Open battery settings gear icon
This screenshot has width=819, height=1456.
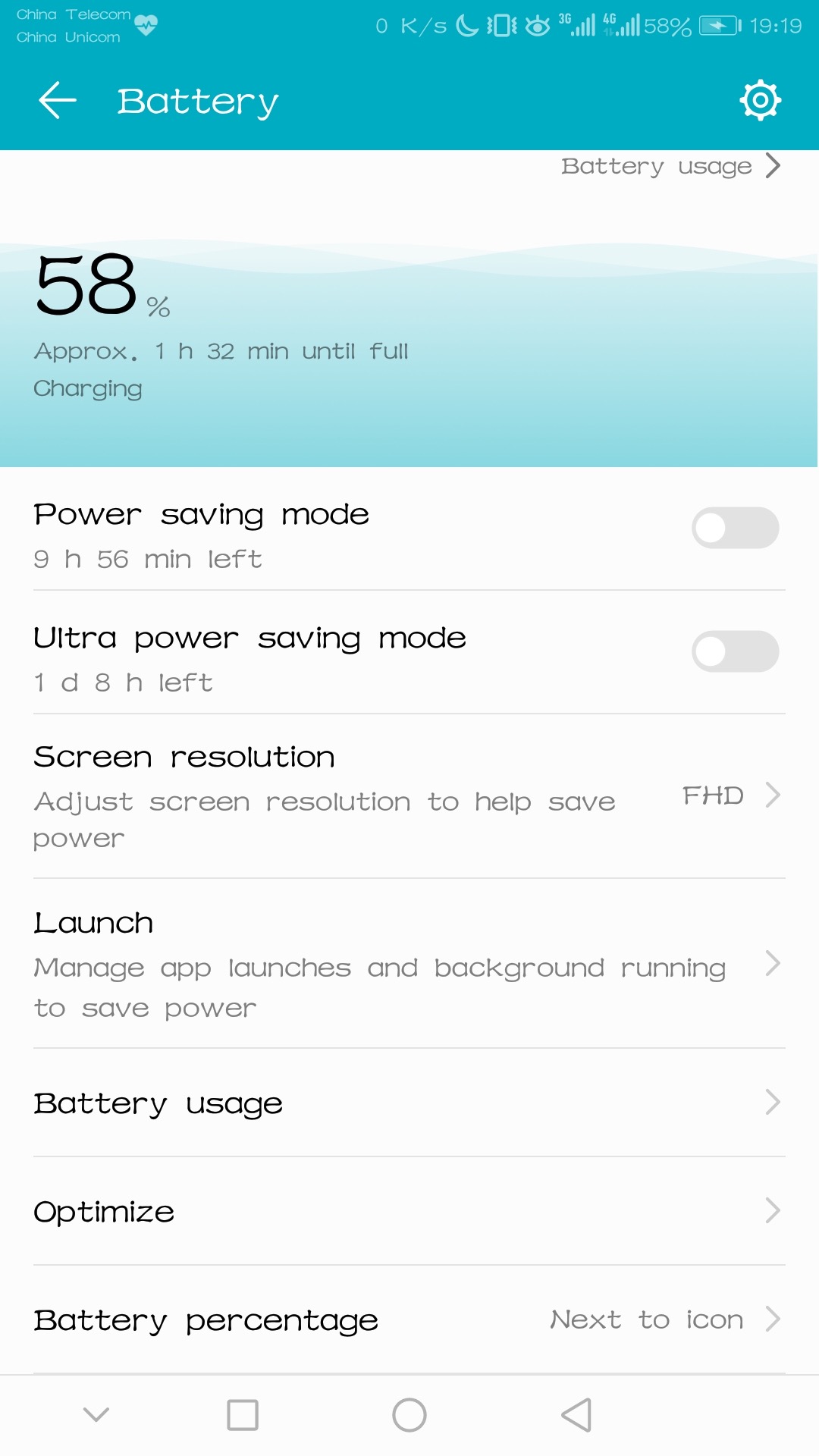760,100
